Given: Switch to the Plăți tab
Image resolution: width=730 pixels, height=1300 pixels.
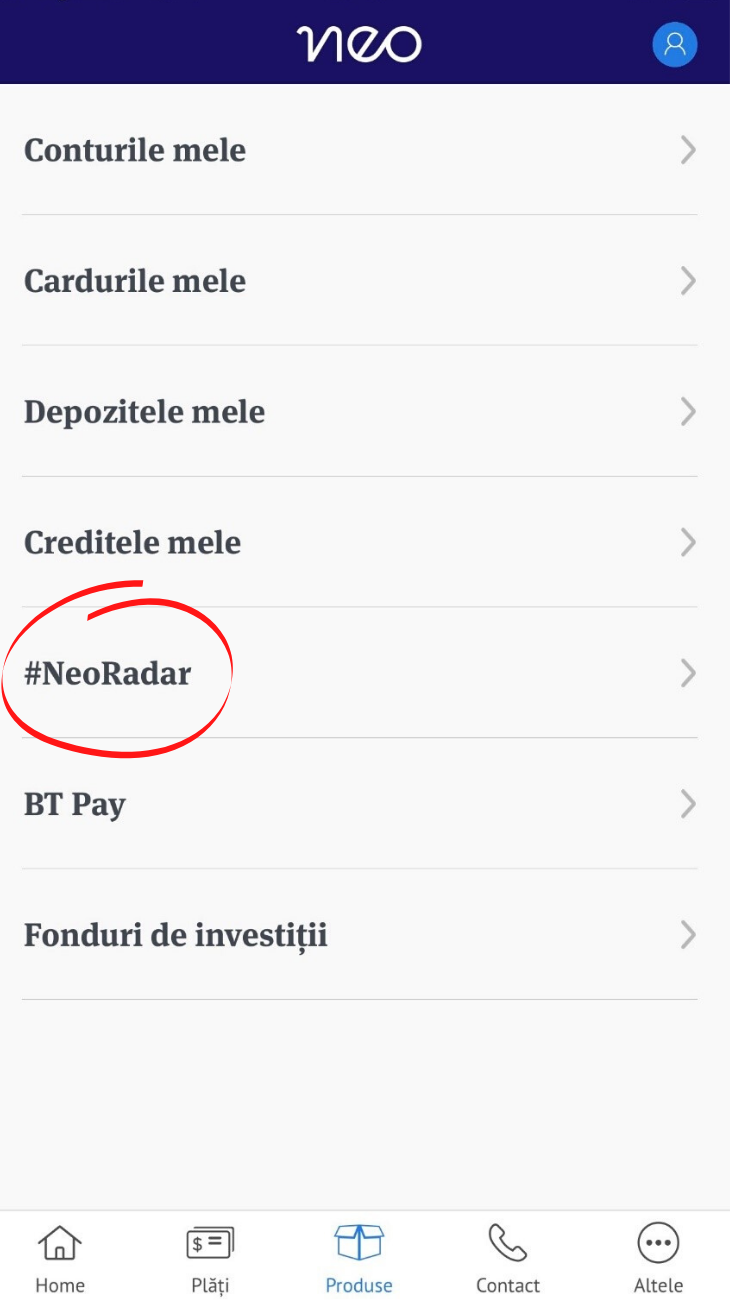Looking at the screenshot, I should click(x=210, y=1257).
